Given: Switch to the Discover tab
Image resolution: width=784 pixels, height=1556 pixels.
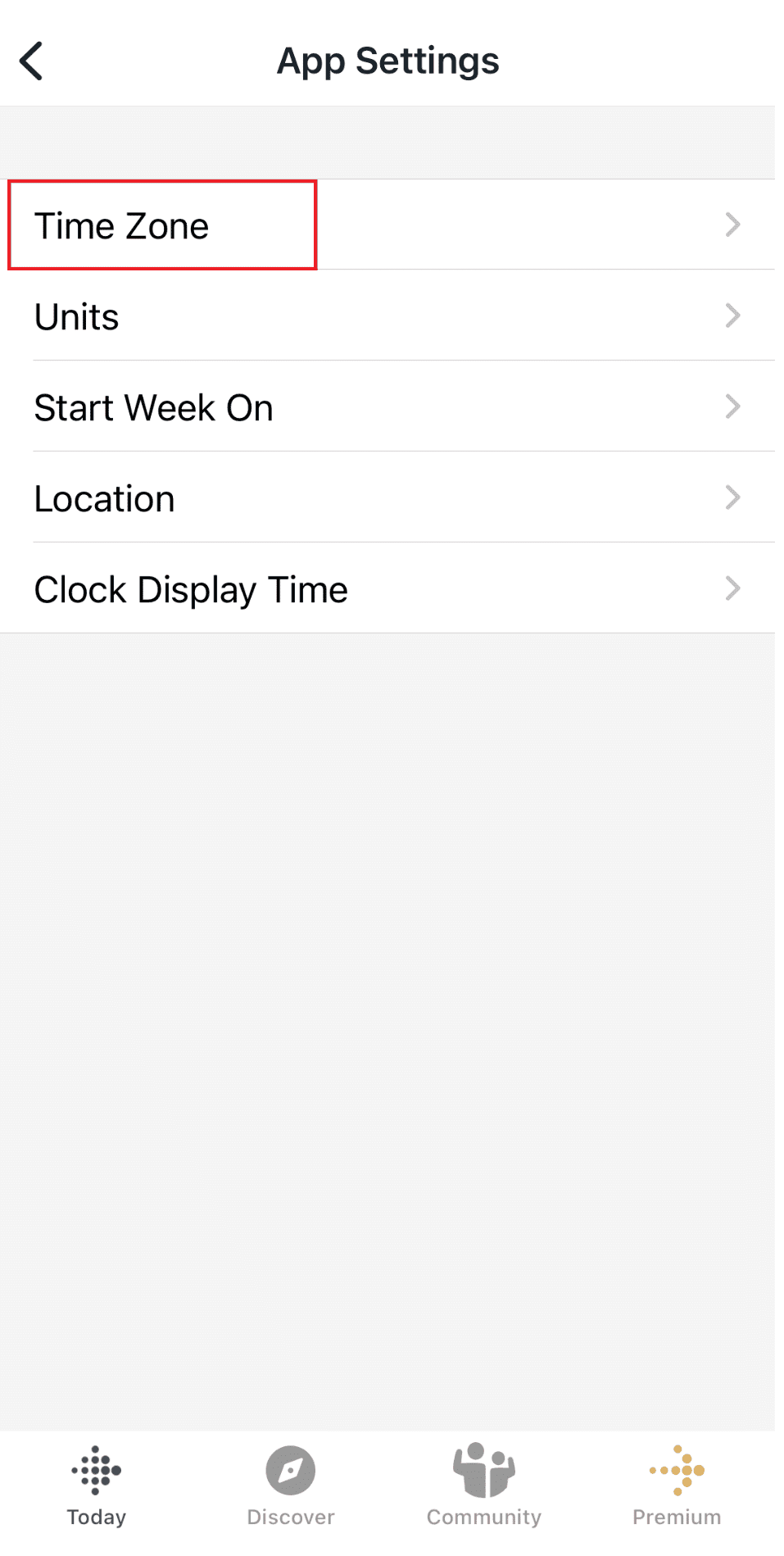Looking at the screenshot, I should point(290,1486).
